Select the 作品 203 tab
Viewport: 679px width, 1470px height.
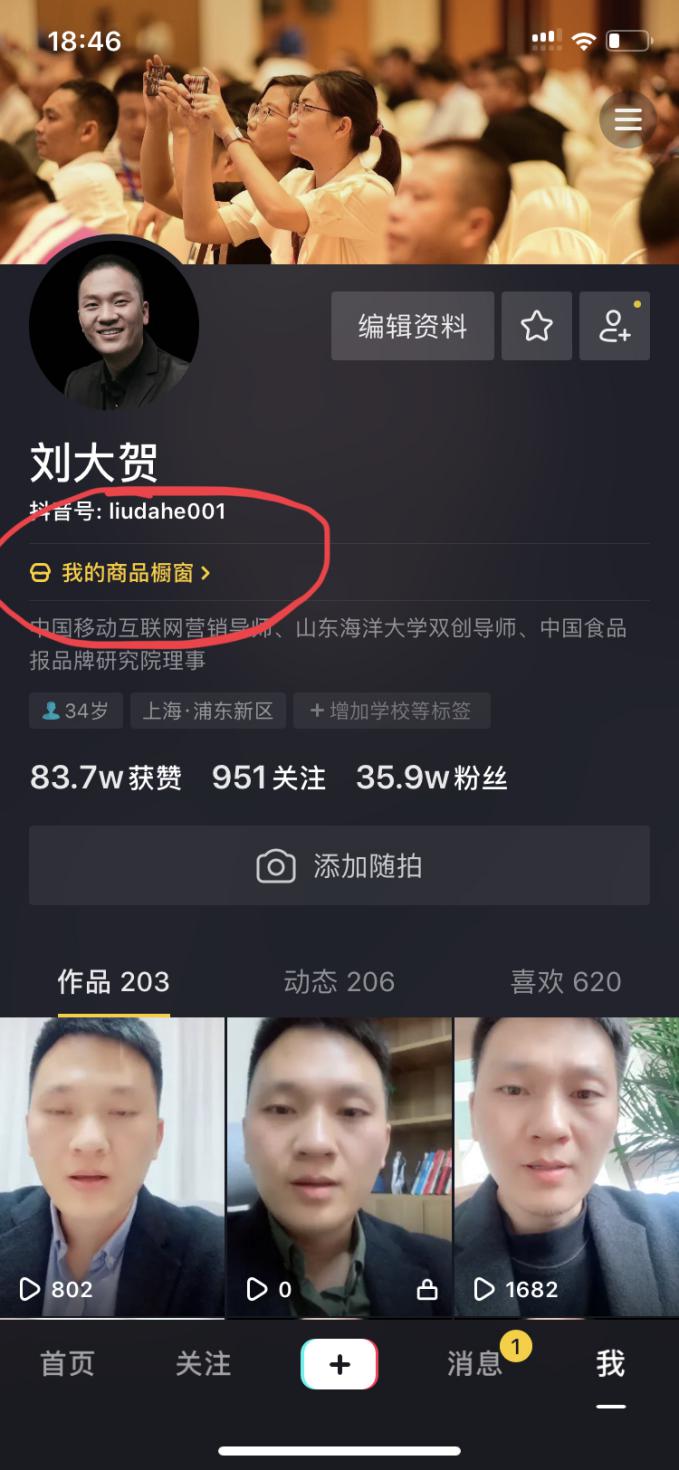click(113, 982)
